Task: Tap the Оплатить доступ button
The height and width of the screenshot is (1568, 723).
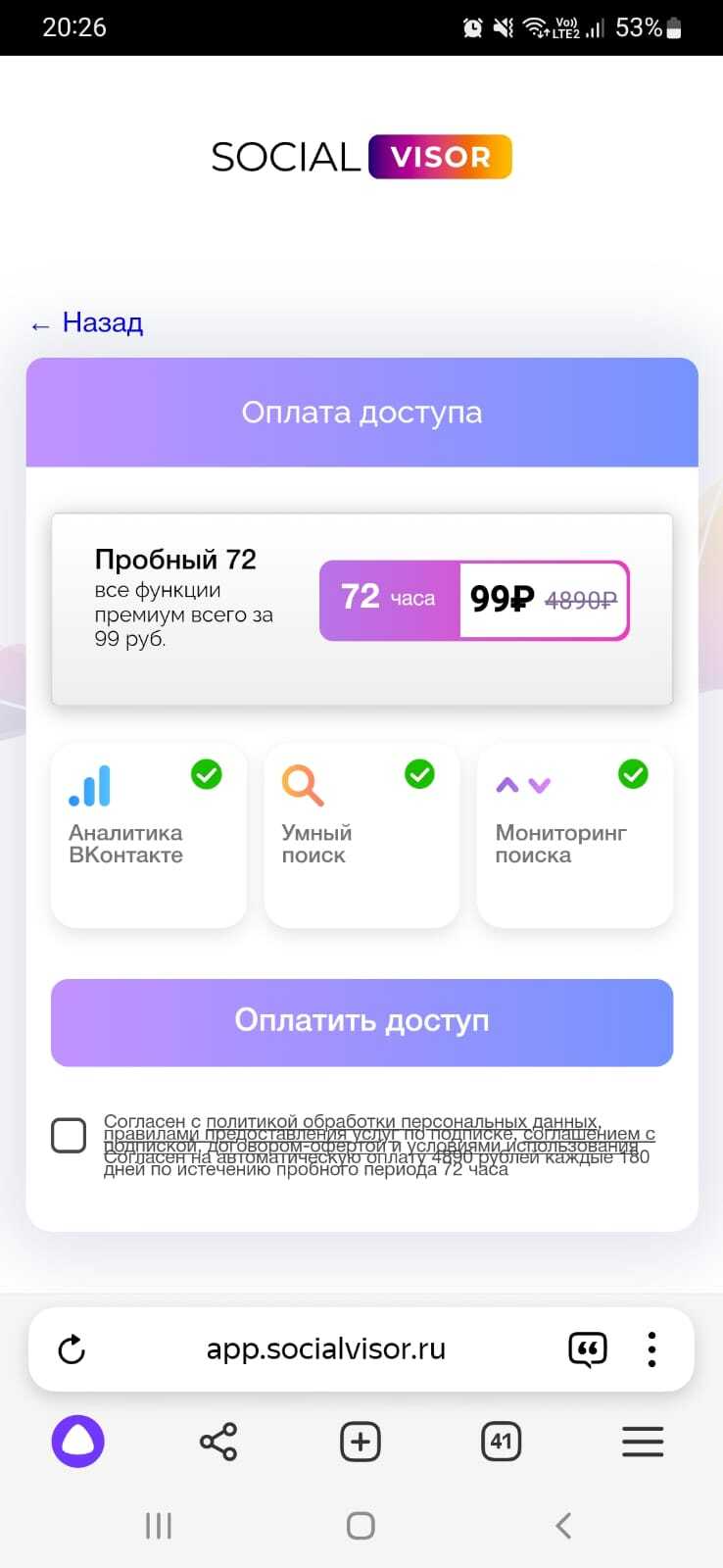Action: coord(361,1021)
